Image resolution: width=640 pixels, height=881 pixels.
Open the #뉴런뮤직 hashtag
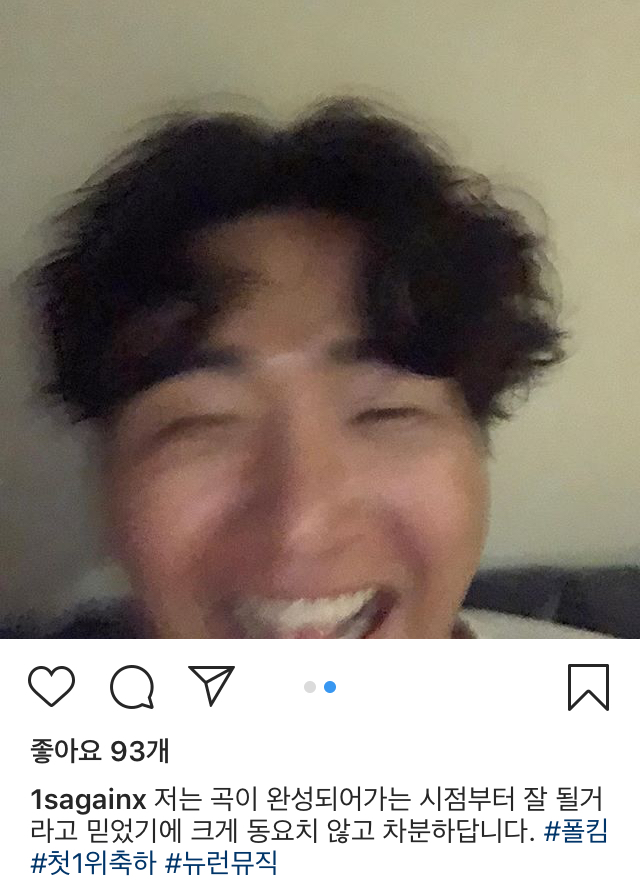click(222, 863)
